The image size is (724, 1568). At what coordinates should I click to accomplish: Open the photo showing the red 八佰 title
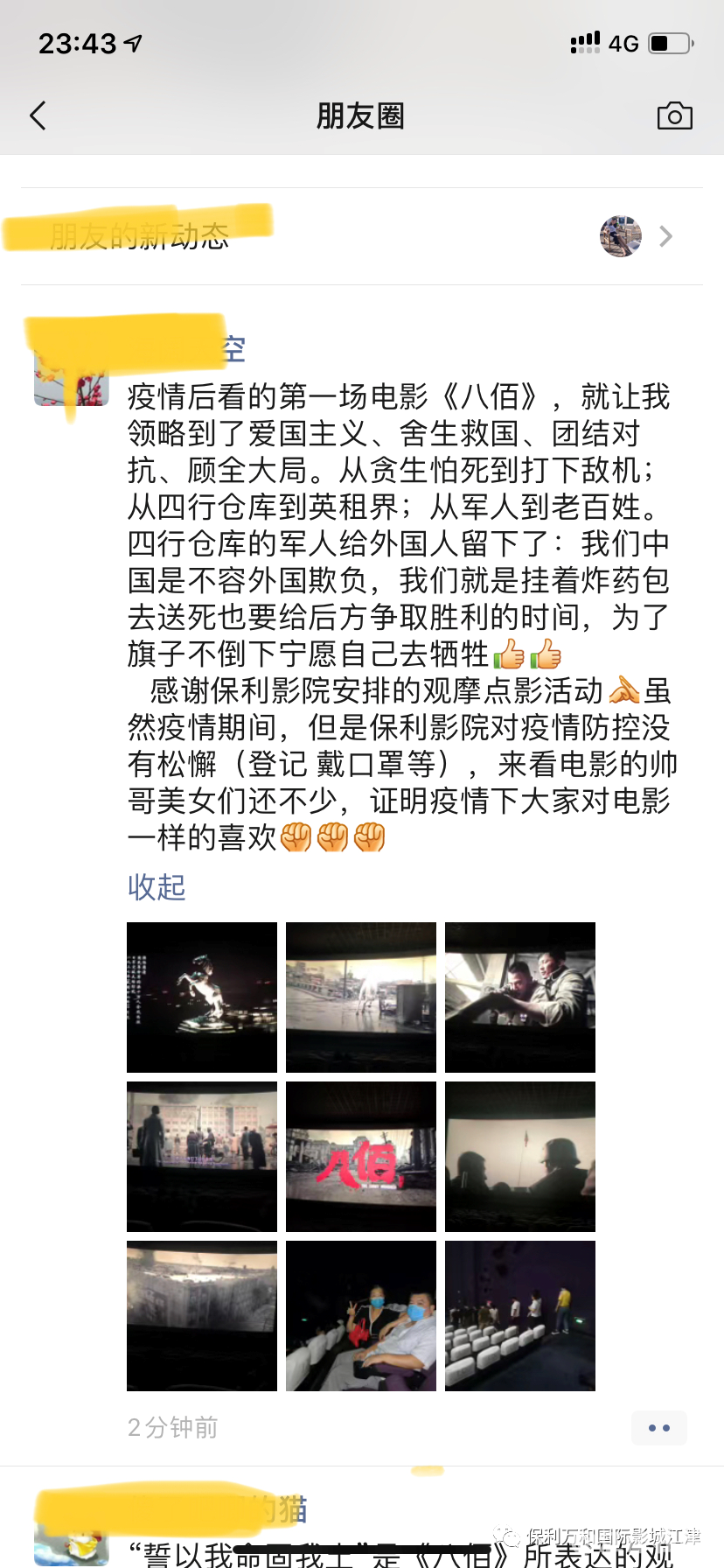click(361, 1157)
